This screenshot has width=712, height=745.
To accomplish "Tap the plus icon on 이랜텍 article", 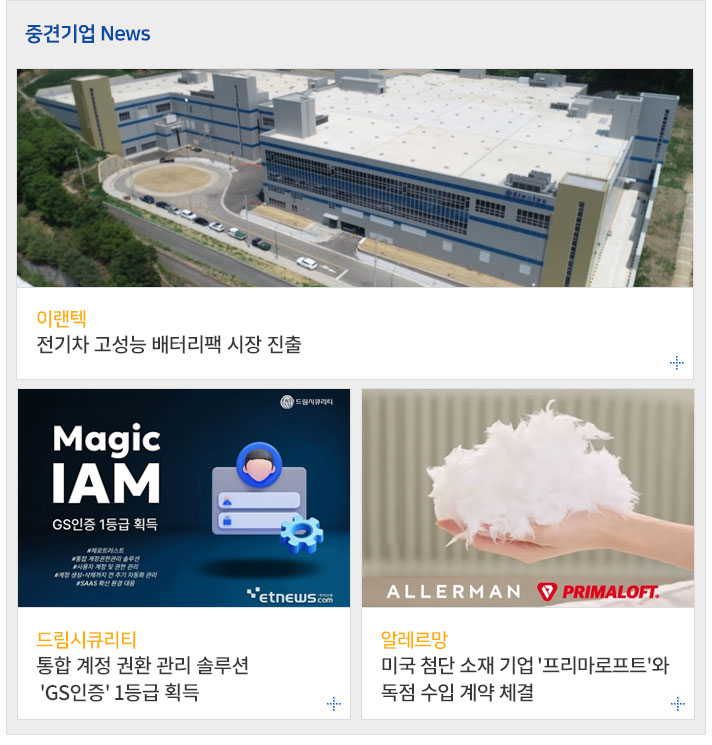I will click(x=677, y=363).
